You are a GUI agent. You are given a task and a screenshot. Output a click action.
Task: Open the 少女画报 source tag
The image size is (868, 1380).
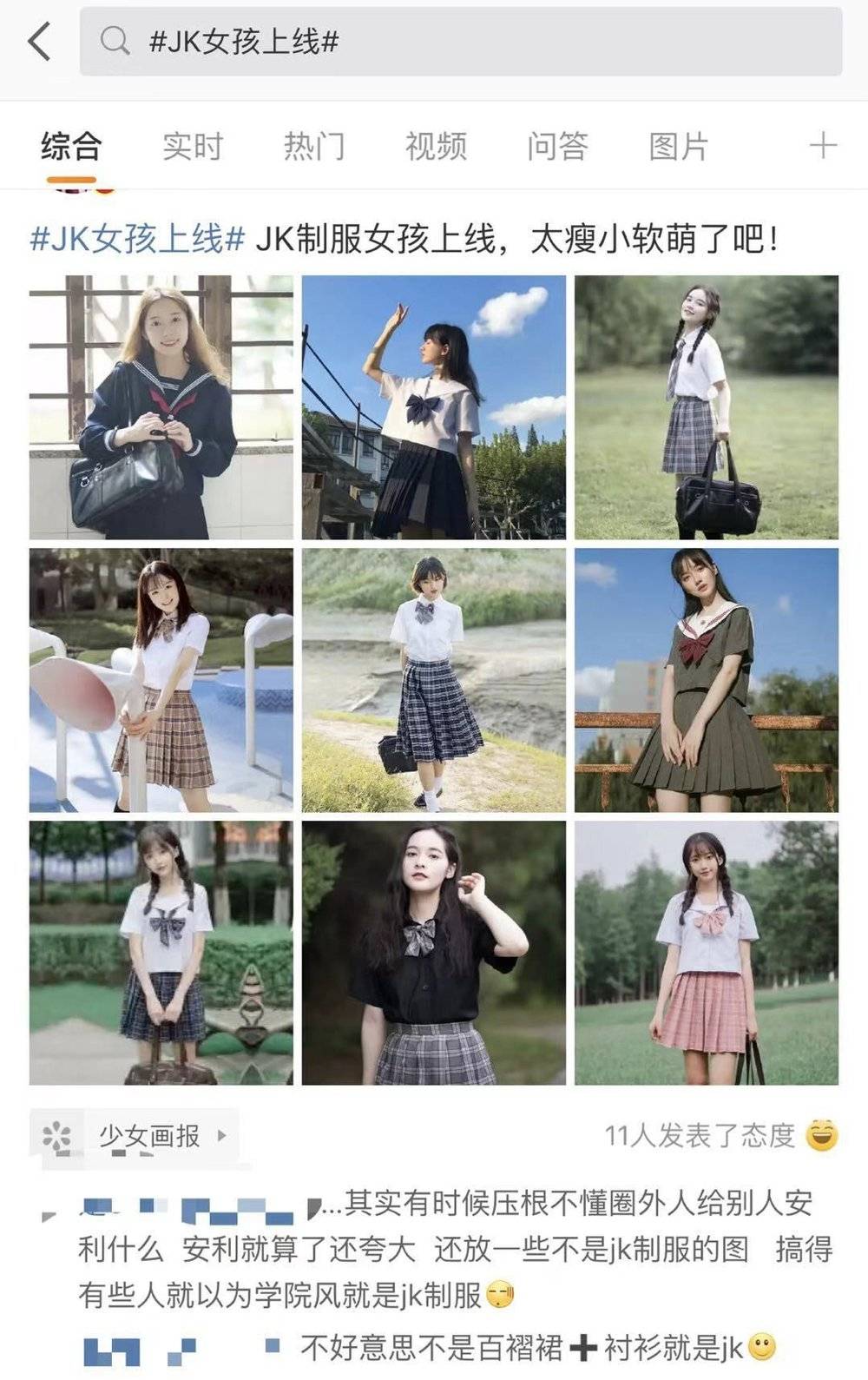[x=148, y=1136]
